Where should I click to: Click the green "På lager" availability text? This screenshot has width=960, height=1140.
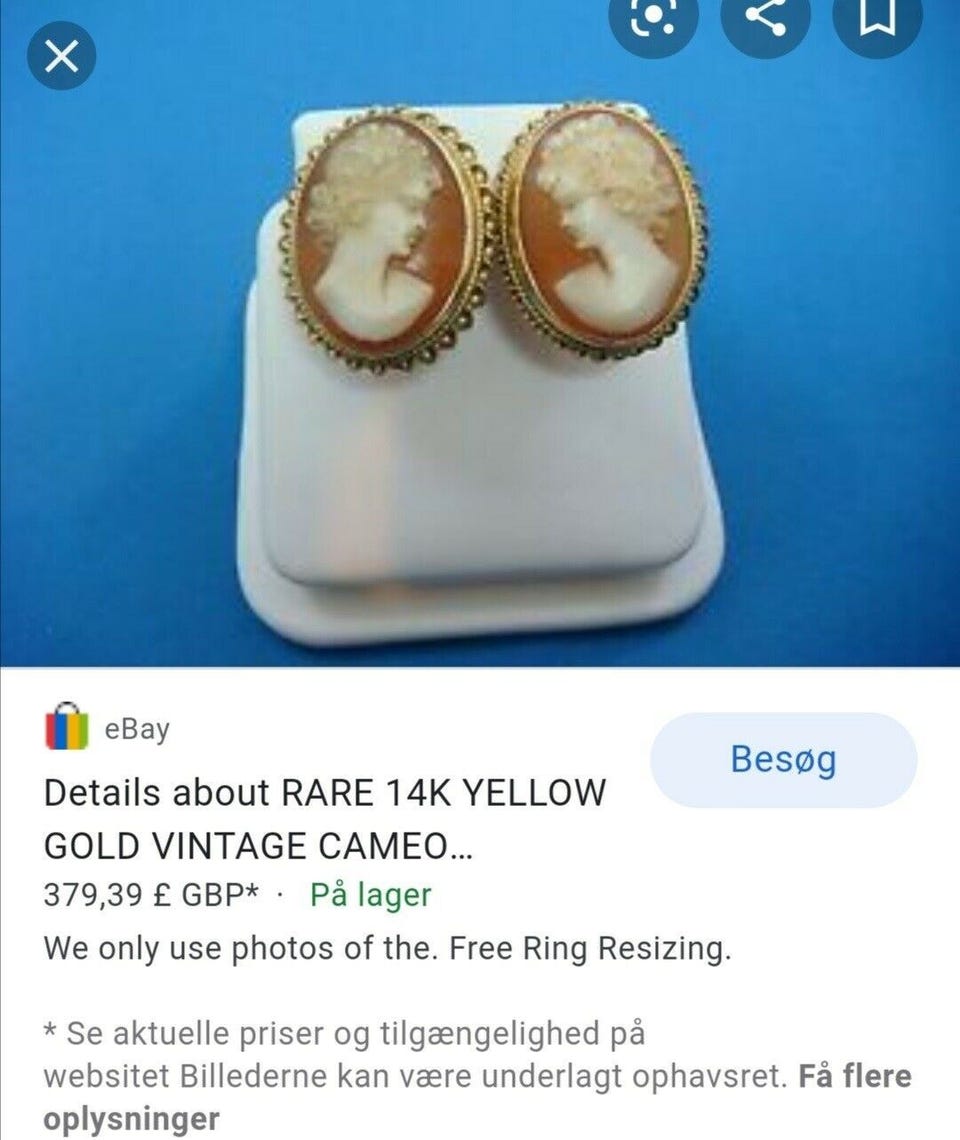pyautogui.click(x=370, y=897)
